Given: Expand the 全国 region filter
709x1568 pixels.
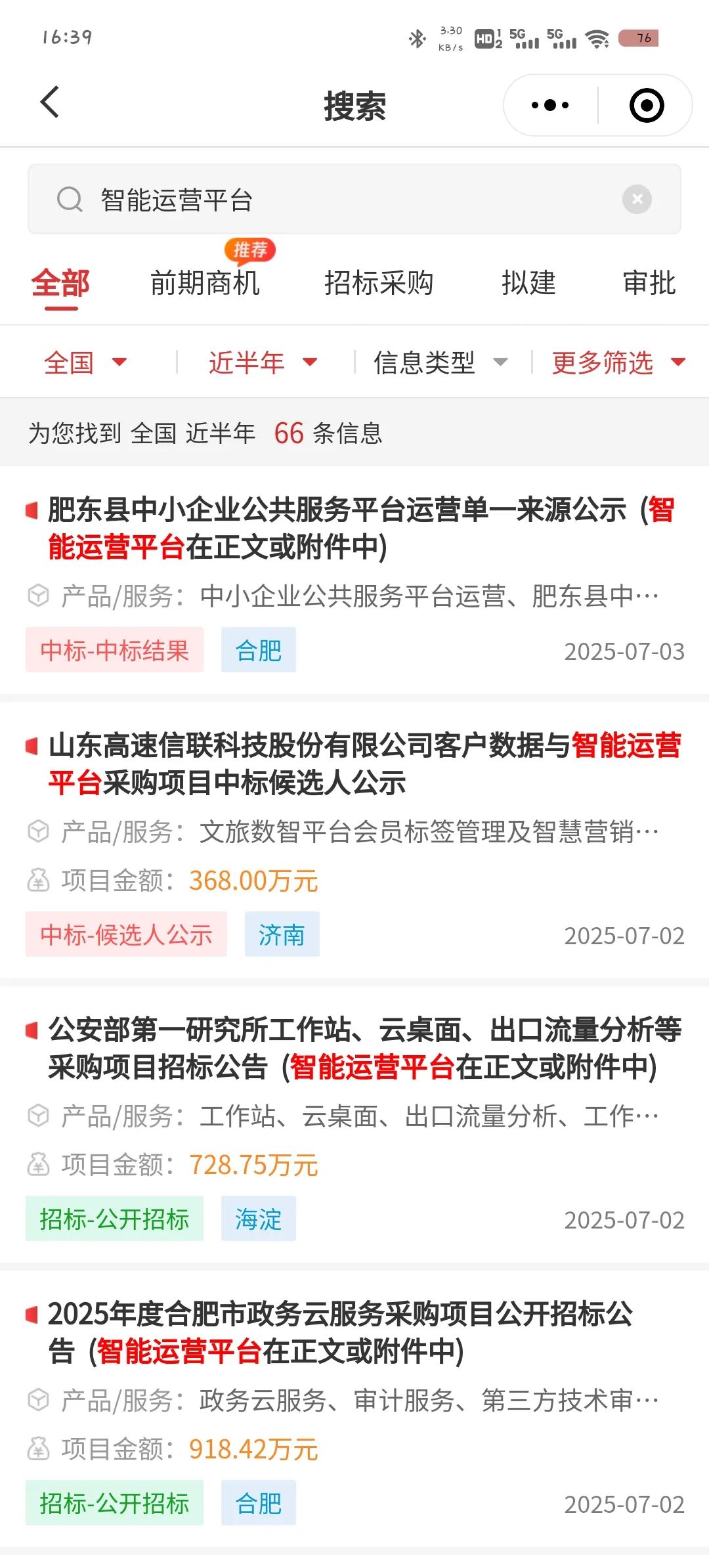Looking at the screenshot, I should tap(85, 362).
